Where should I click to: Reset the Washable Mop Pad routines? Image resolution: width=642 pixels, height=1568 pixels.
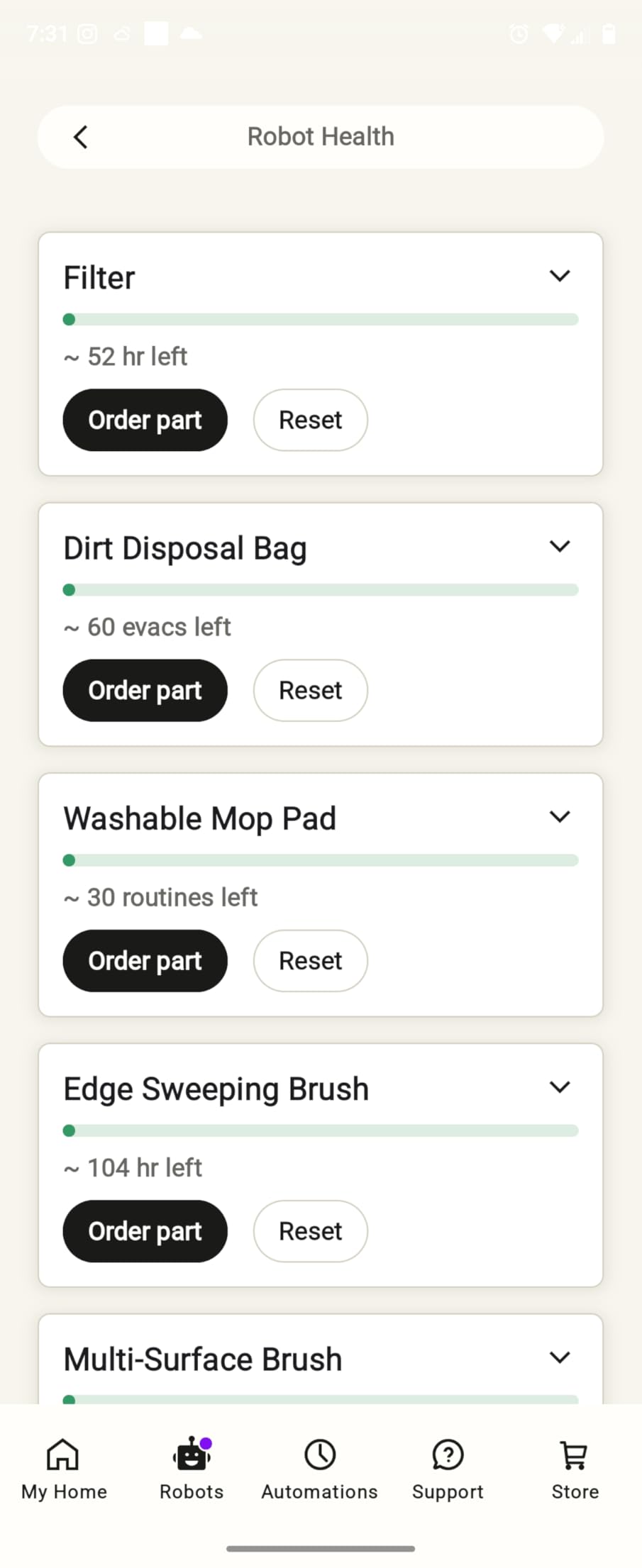pyautogui.click(x=310, y=960)
